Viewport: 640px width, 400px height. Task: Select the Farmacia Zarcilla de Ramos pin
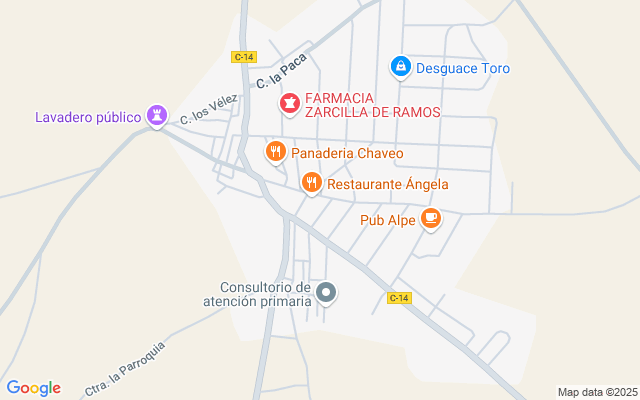289,103
